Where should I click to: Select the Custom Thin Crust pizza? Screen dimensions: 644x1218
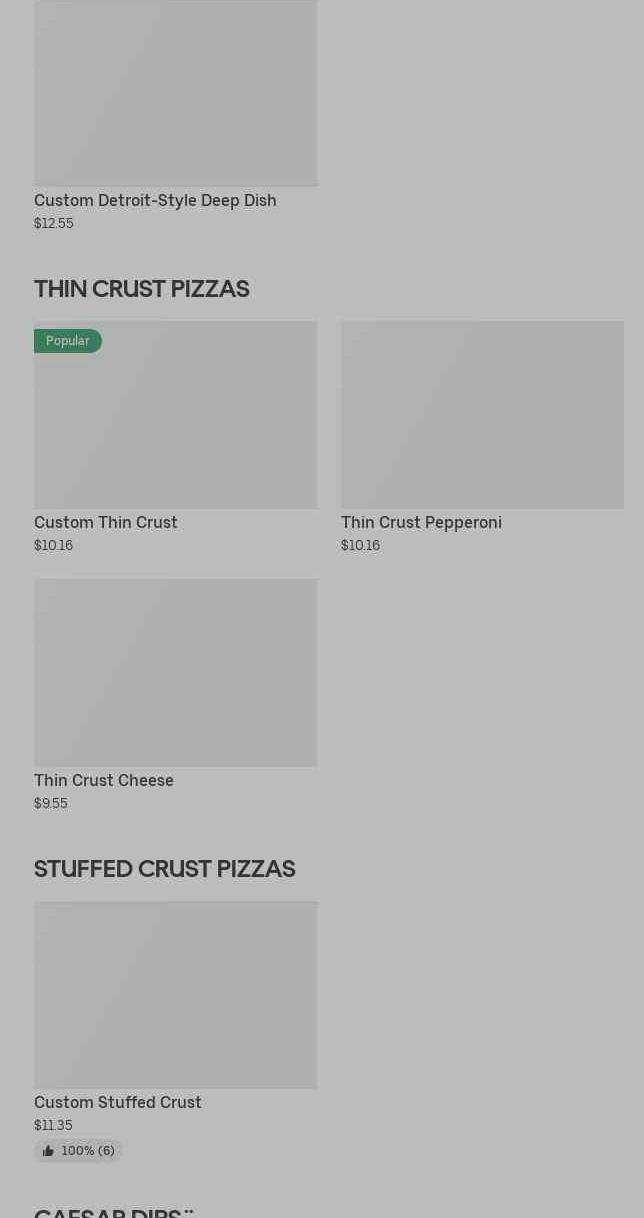coord(175,438)
